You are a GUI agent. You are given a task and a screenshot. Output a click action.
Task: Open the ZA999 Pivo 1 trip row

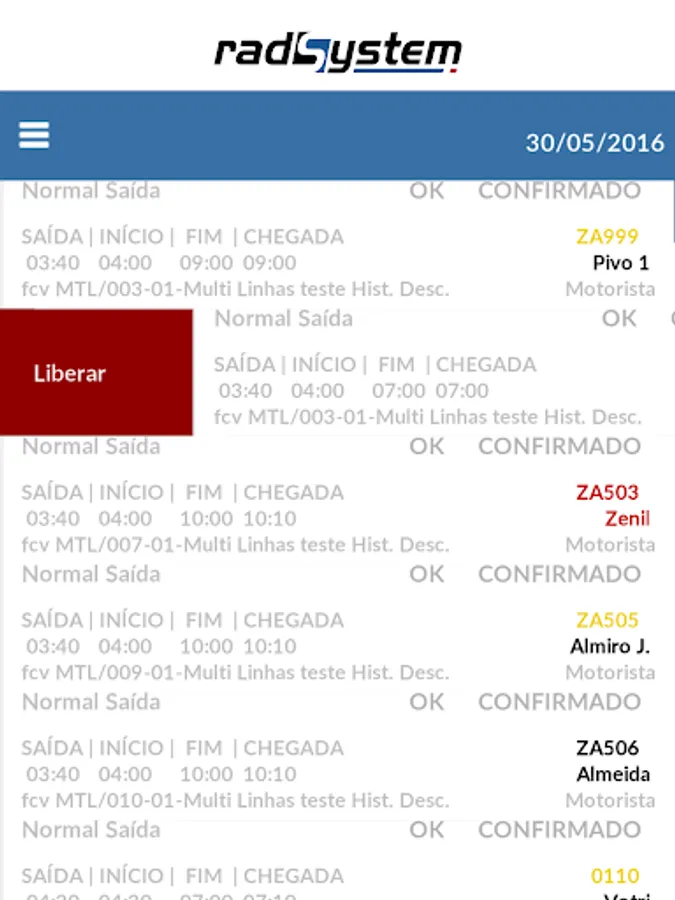[337, 263]
